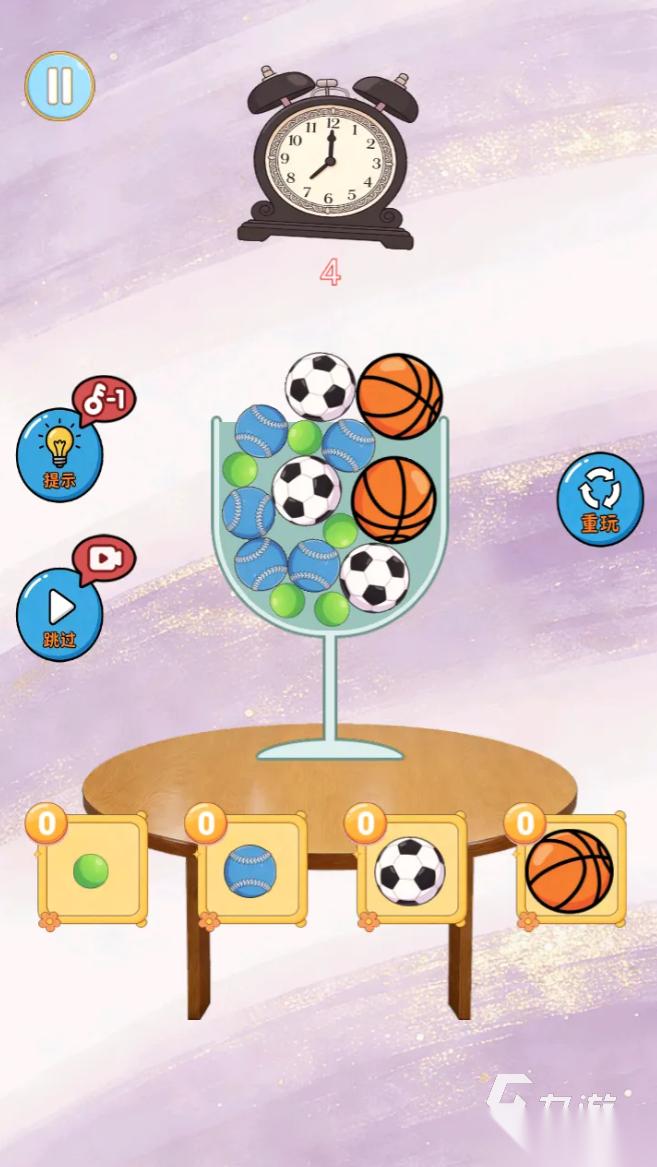Select the basketball counter card
This screenshot has width=657, height=1167.
click(571, 869)
